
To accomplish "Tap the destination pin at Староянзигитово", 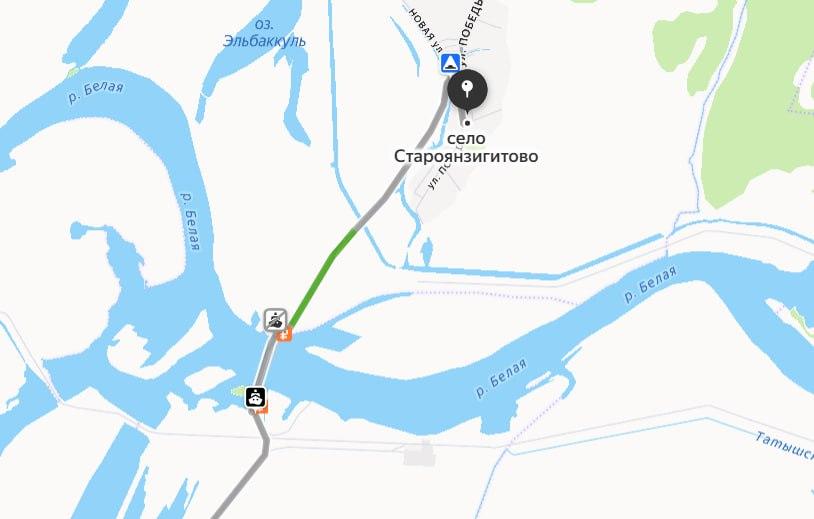I will (x=466, y=91).
